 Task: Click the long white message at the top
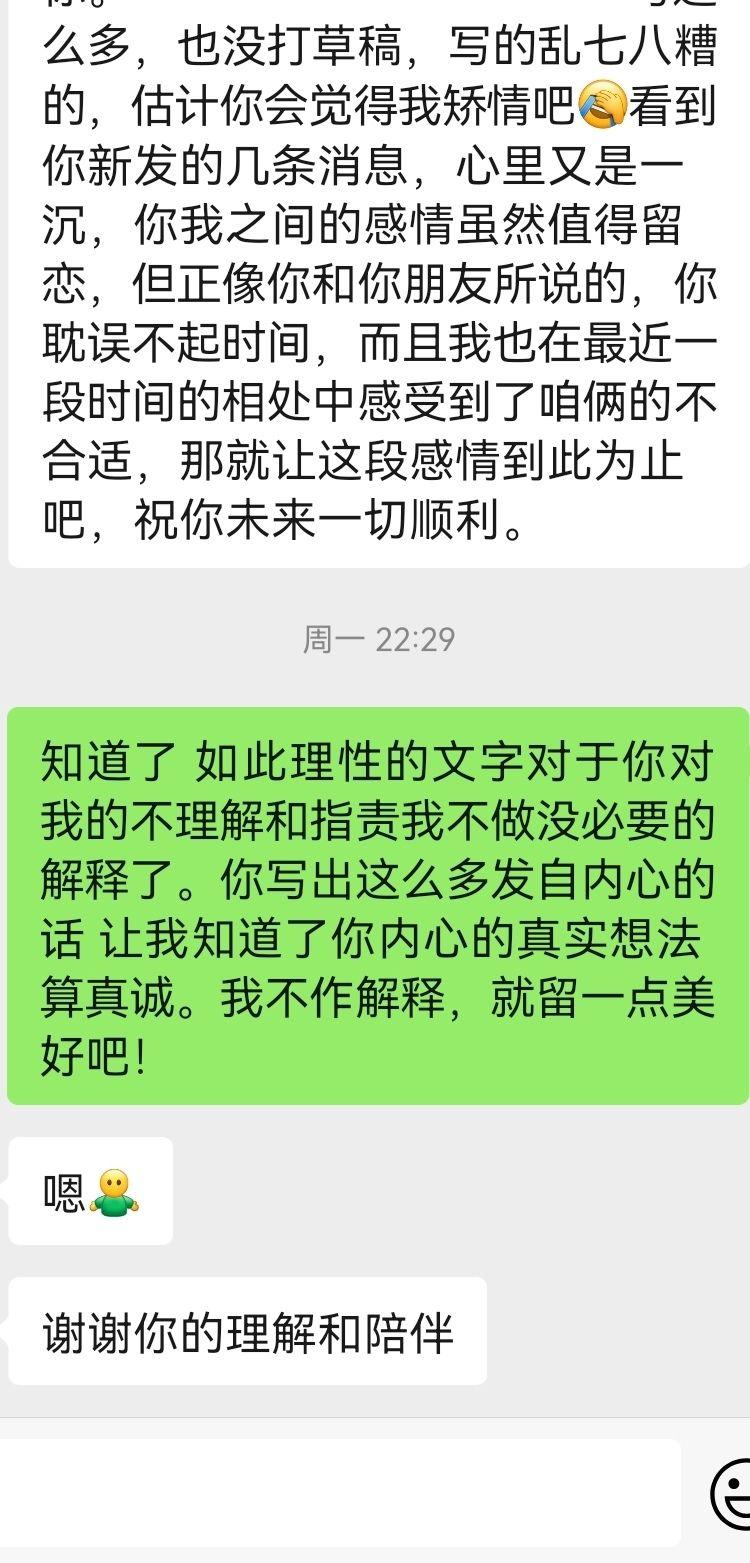375,280
